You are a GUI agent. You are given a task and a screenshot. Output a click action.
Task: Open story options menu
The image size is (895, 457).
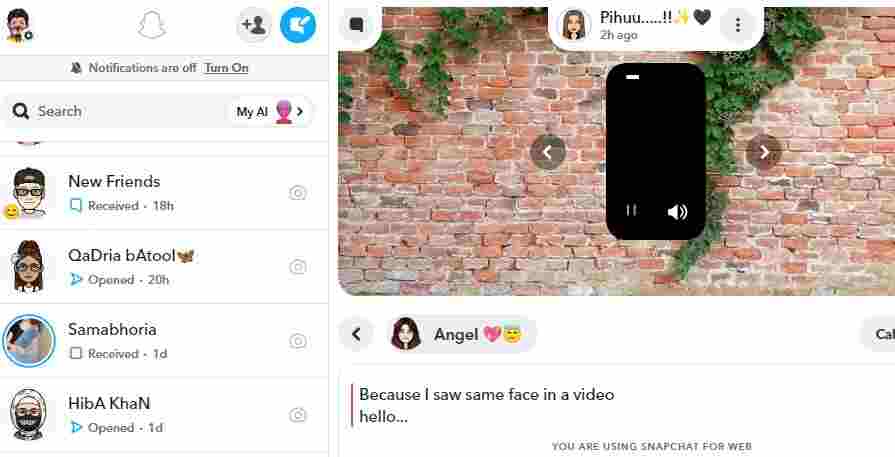coord(737,25)
